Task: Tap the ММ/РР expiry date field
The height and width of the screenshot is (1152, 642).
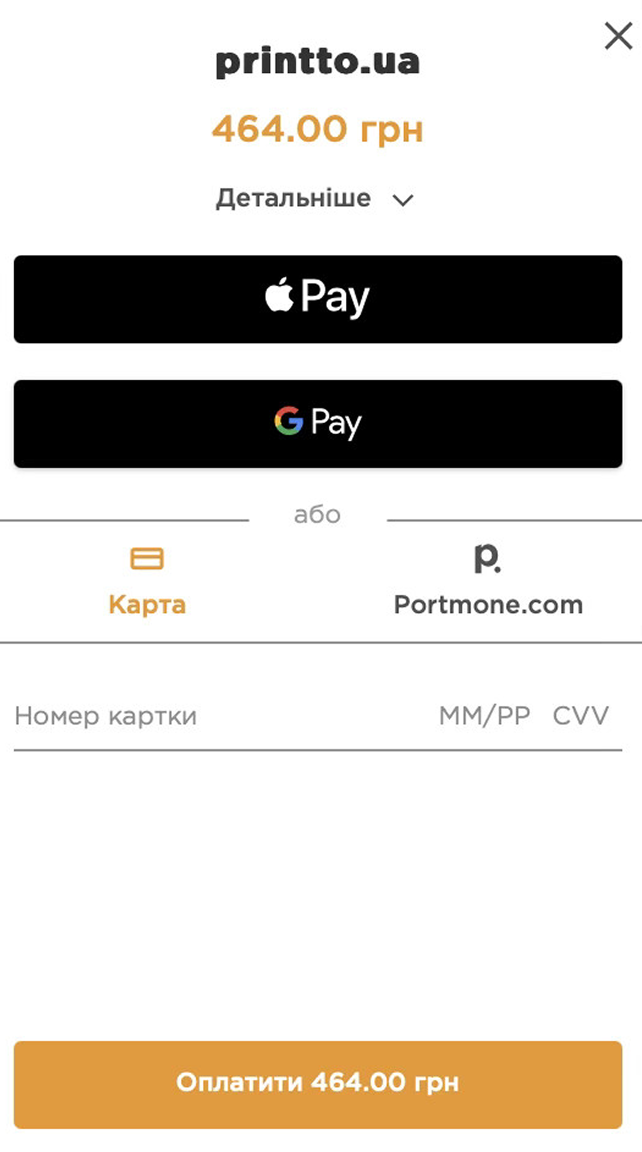Action: [x=484, y=716]
